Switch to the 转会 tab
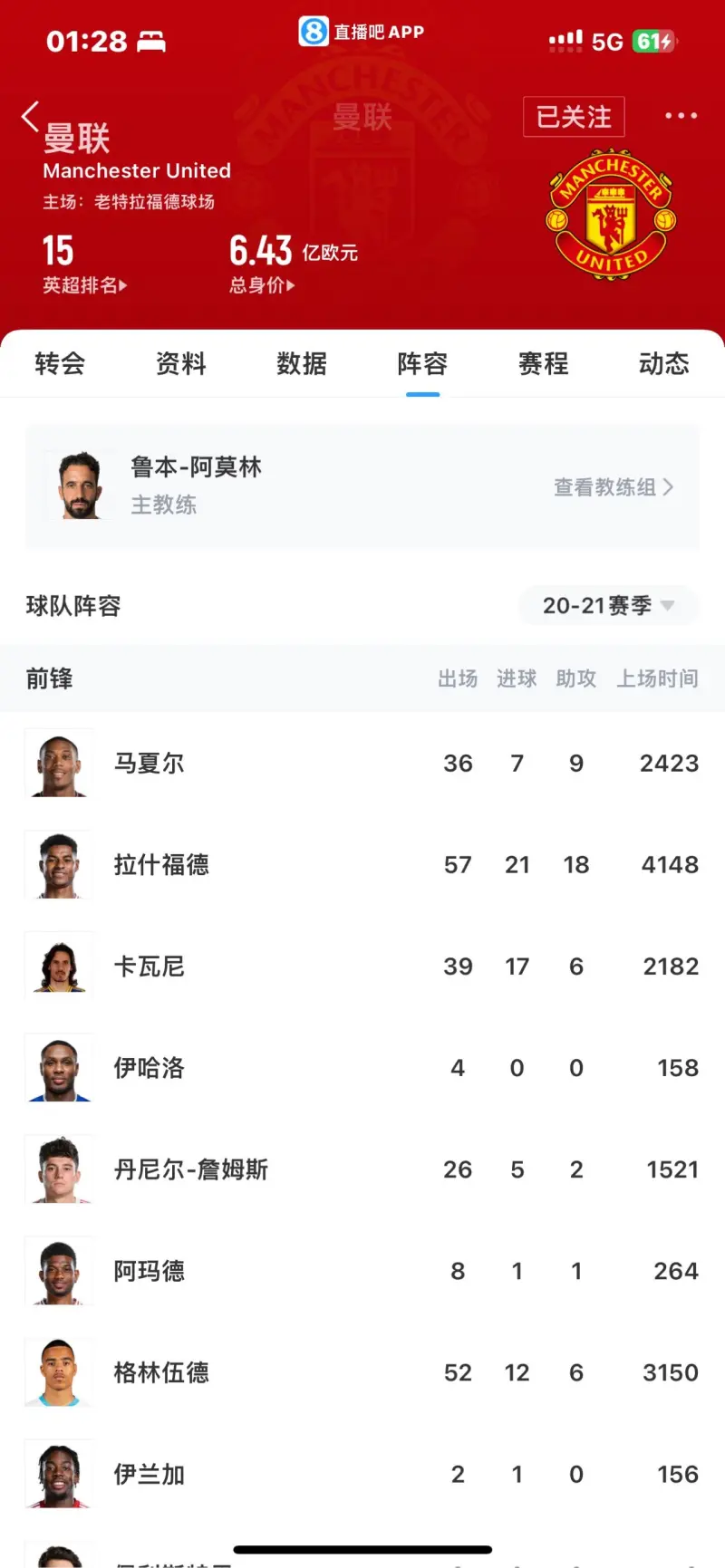The height and width of the screenshot is (1568, 725). (61, 364)
